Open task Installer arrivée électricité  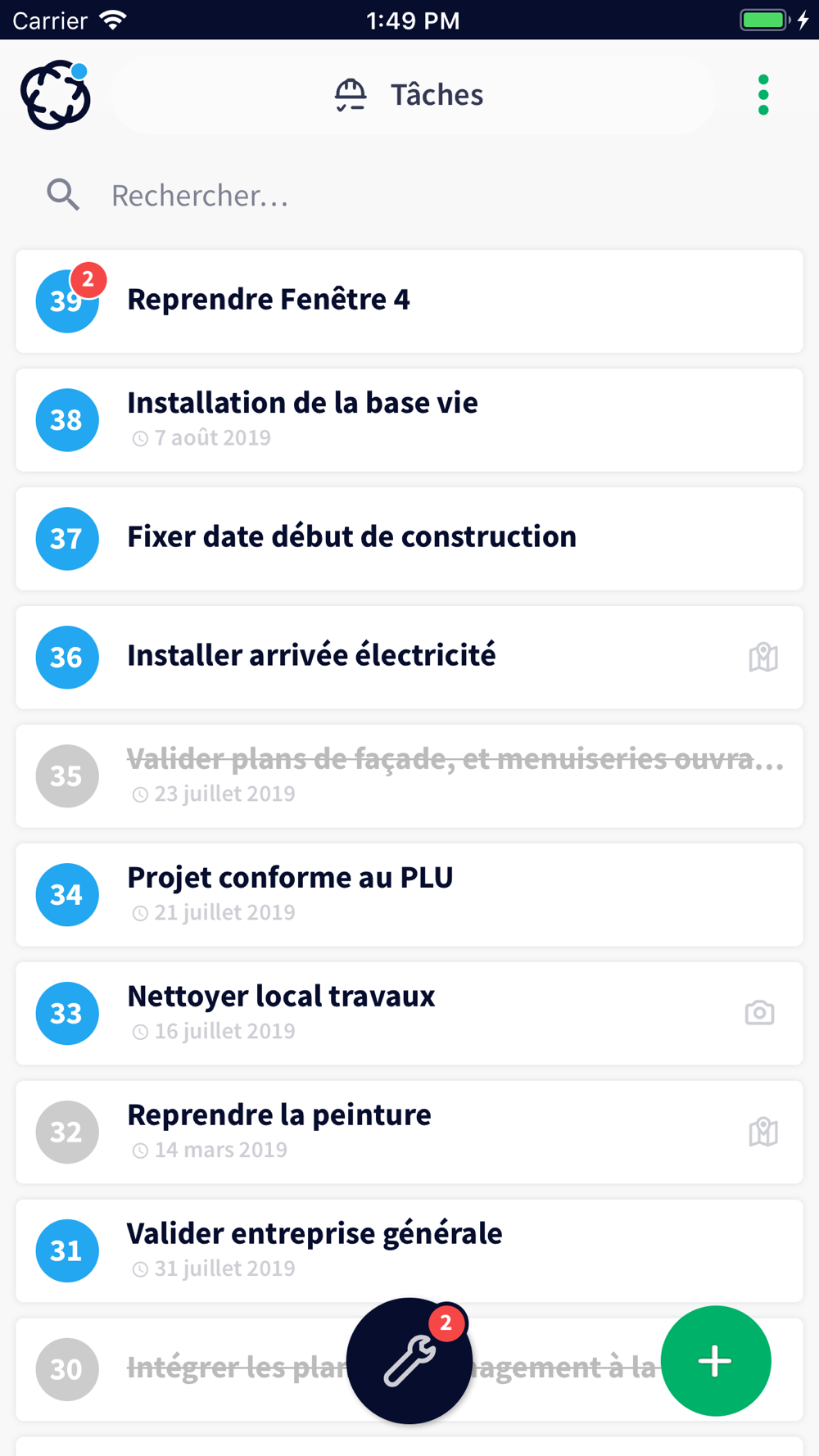click(x=409, y=658)
